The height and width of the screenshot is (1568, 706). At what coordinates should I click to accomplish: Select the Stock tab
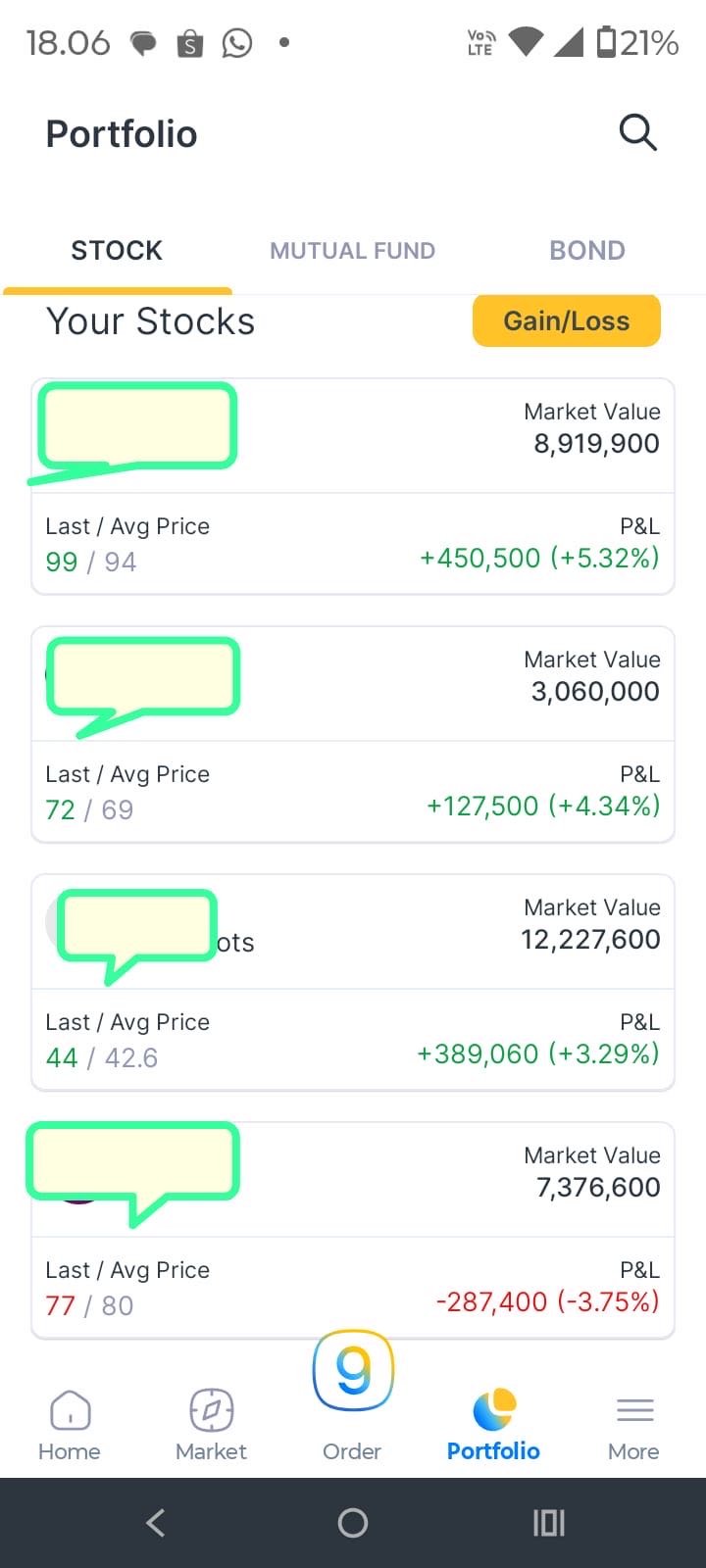(117, 251)
